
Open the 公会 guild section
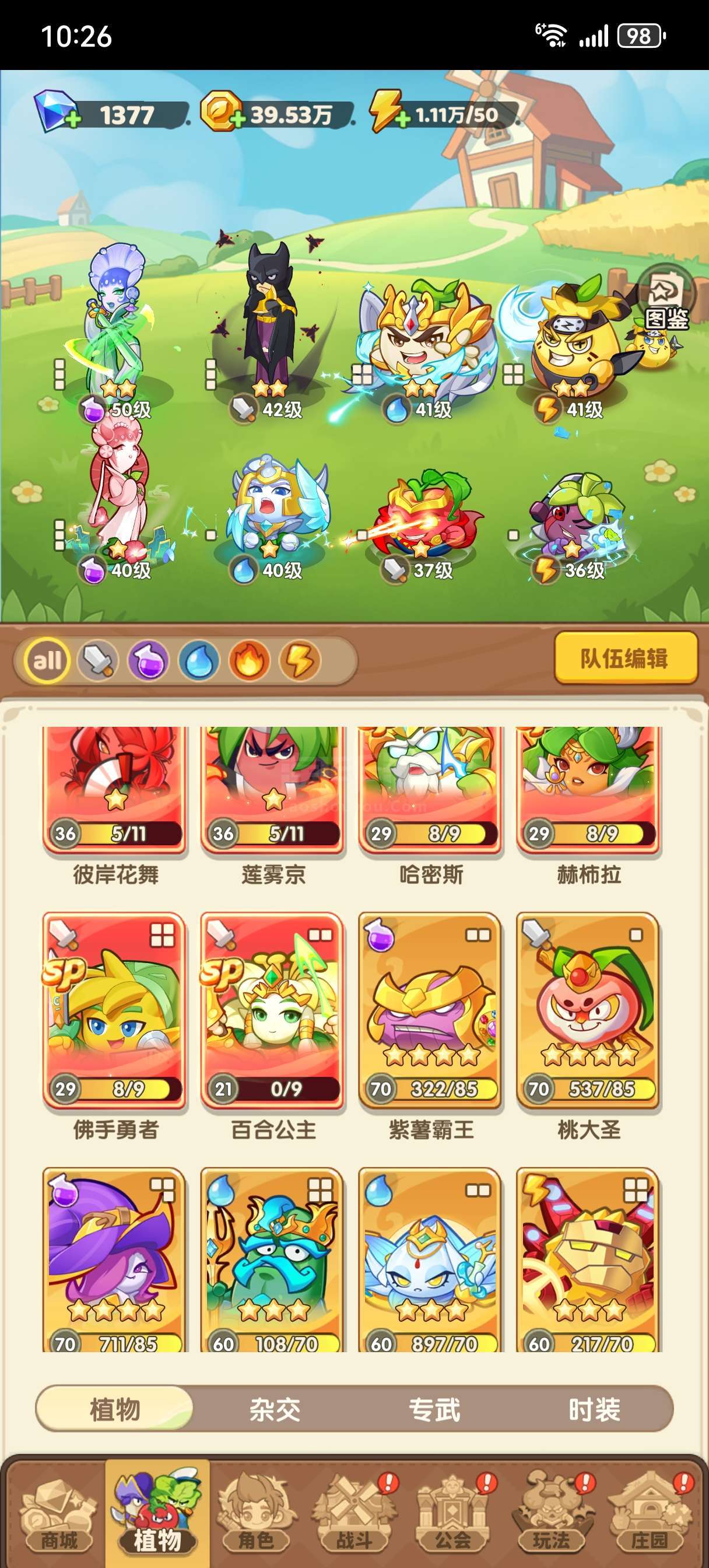pos(453,1517)
